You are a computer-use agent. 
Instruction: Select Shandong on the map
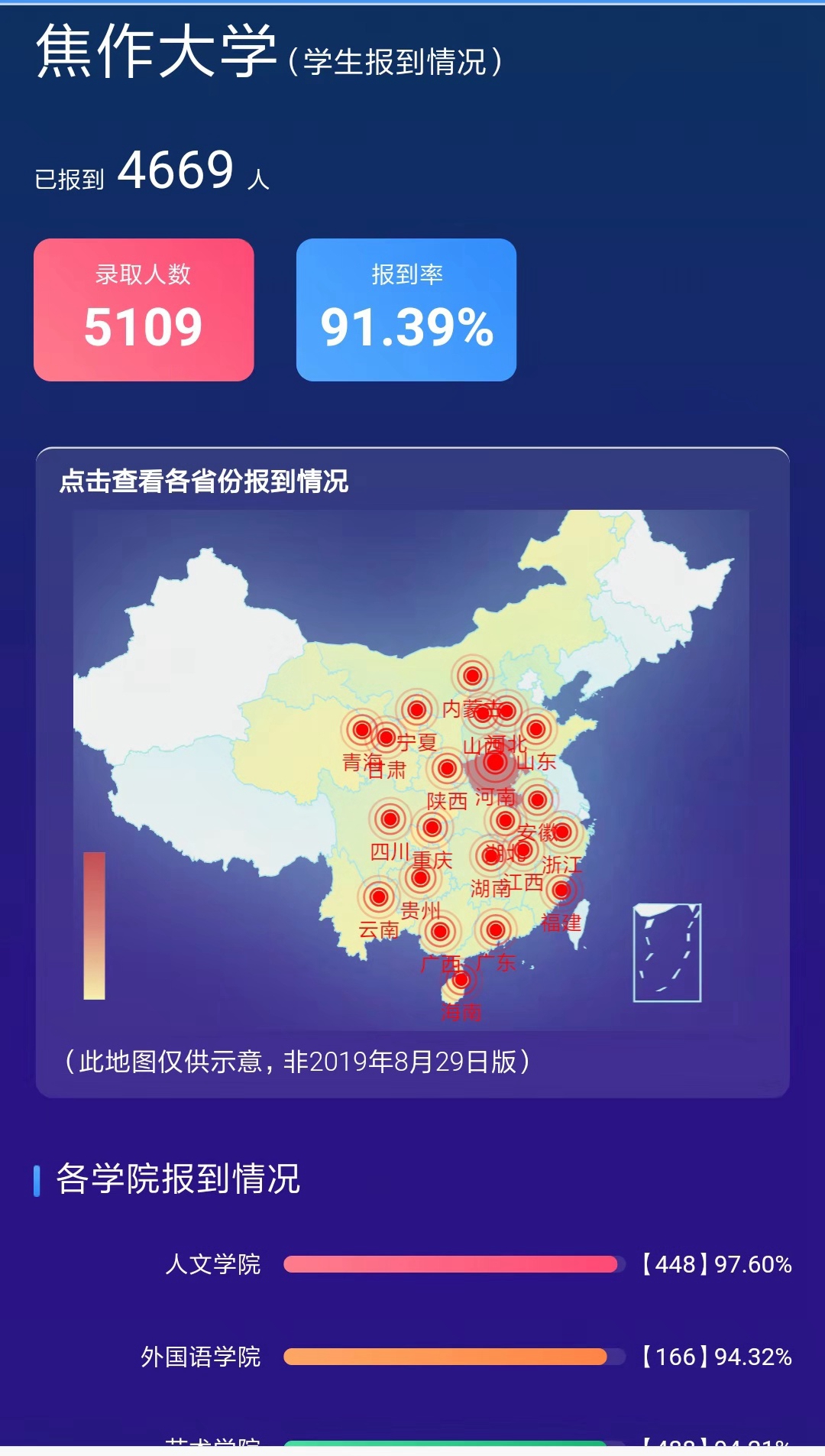(x=536, y=729)
